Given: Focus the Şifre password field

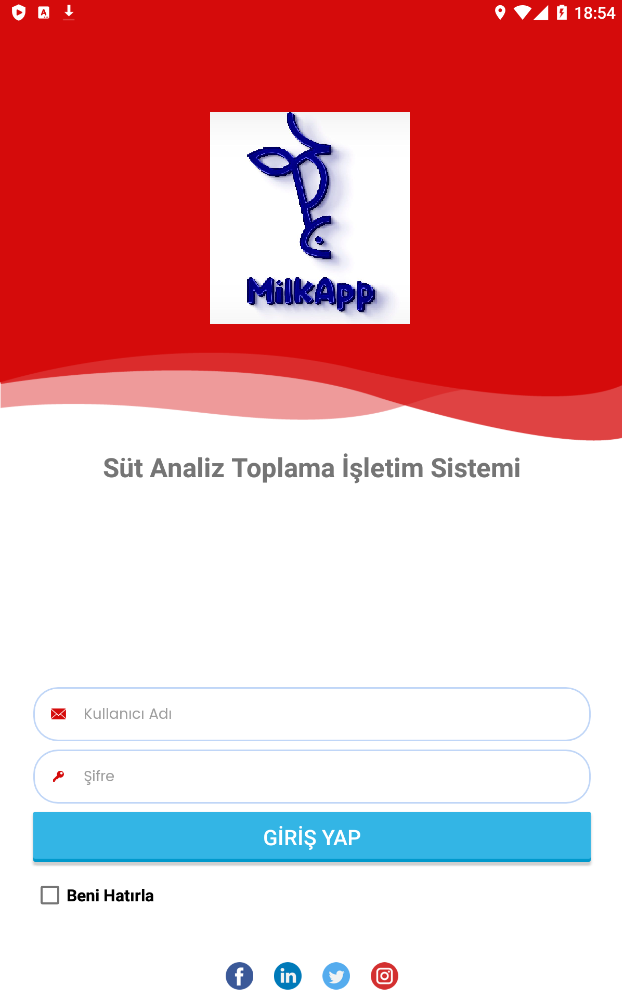Looking at the screenshot, I should [x=312, y=776].
